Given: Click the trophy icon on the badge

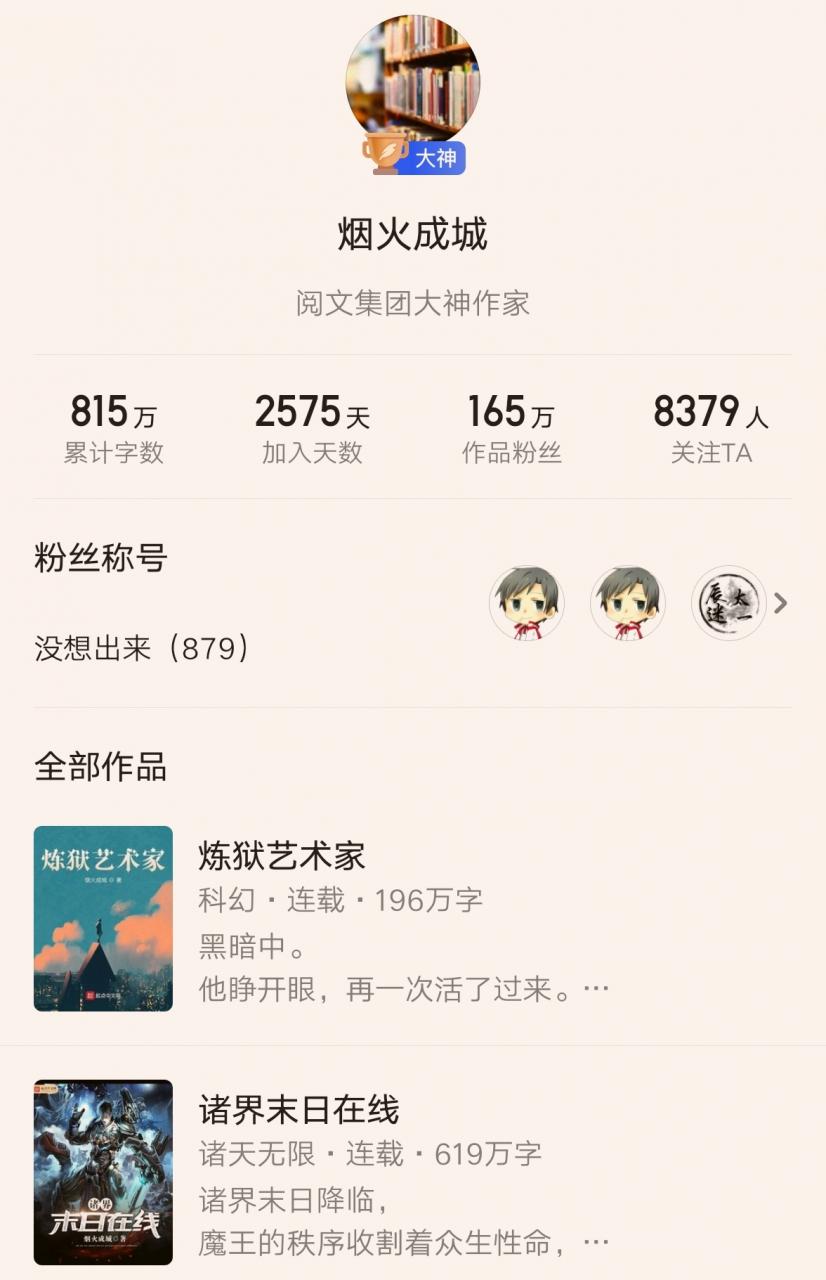Looking at the screenshot, I should click(383, 158).
